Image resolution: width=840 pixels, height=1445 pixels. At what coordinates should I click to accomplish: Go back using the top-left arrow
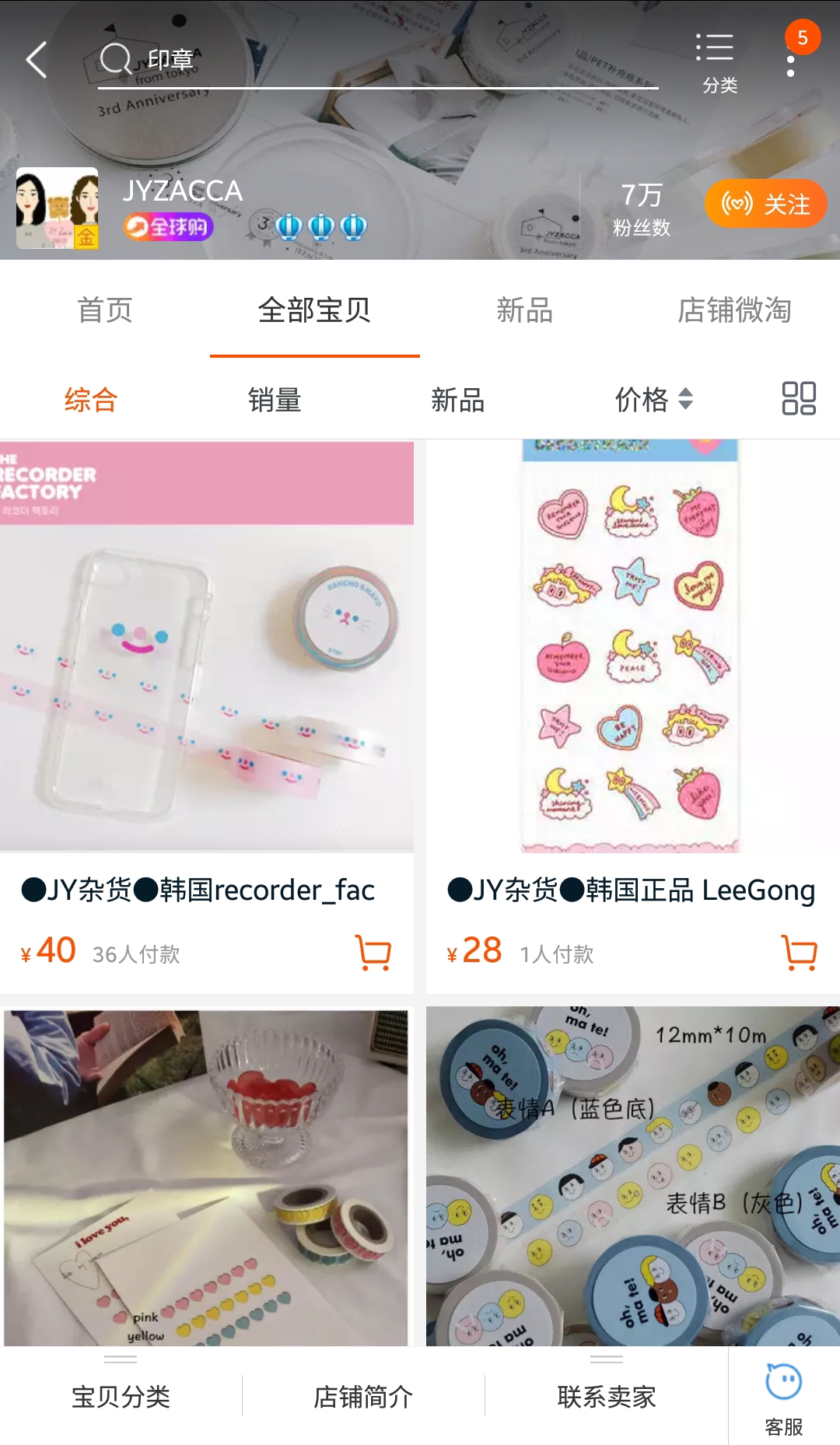point(37,60)
